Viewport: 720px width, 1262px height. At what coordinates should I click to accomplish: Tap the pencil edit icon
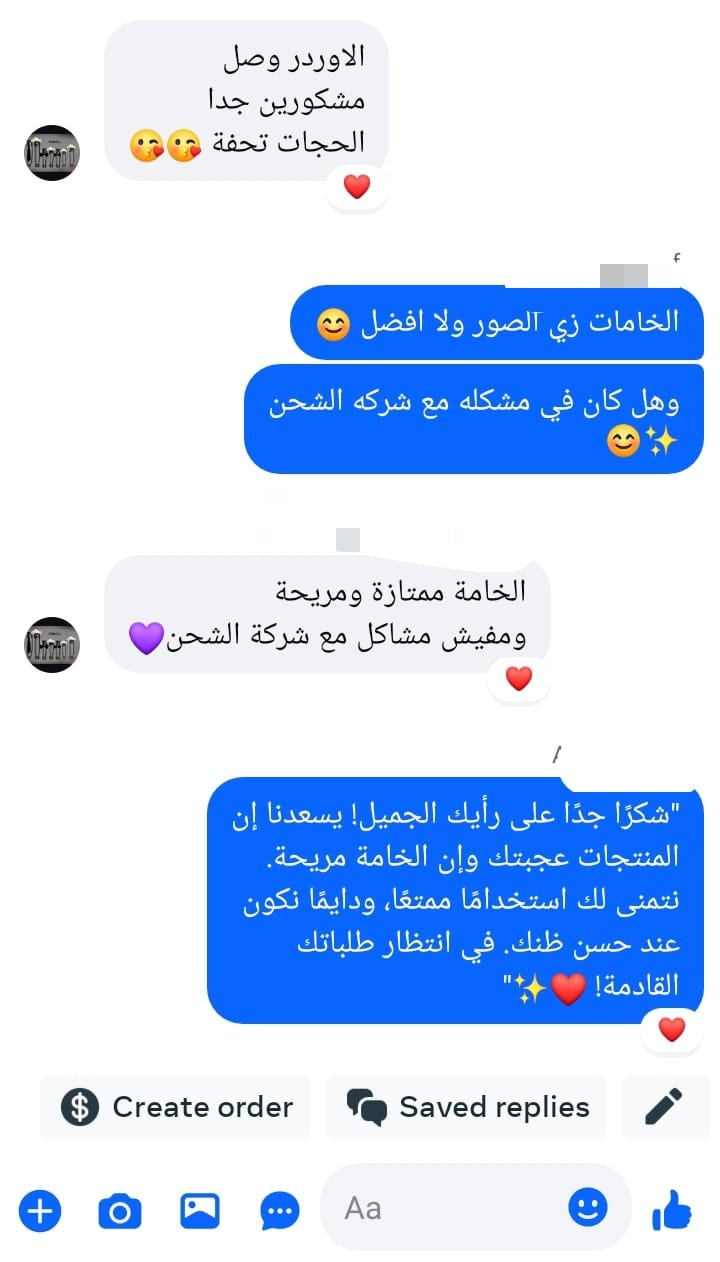[664, 1107]
